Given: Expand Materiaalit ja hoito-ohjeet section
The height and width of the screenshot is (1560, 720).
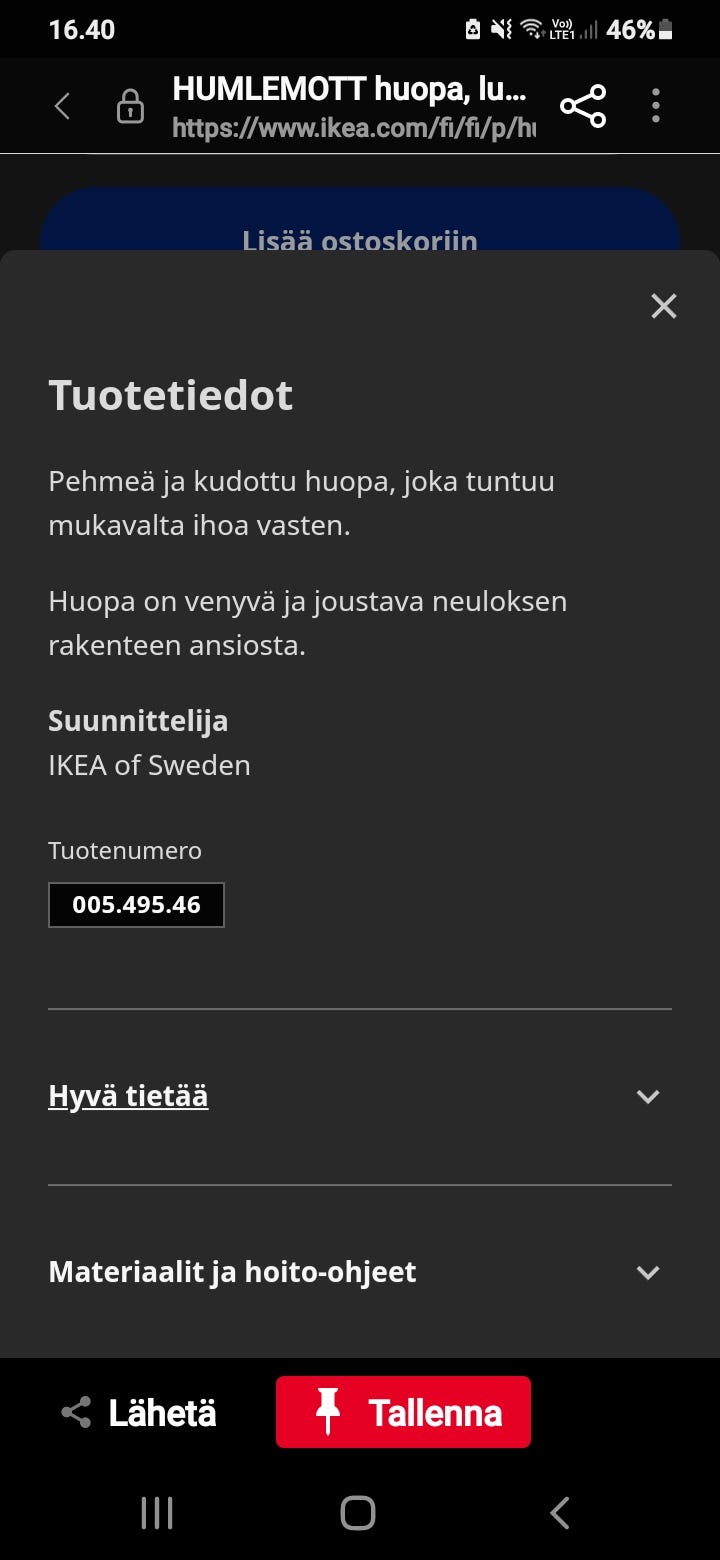Looking at the screenshot, I should pyautogui.click(x=648, y=1272).
